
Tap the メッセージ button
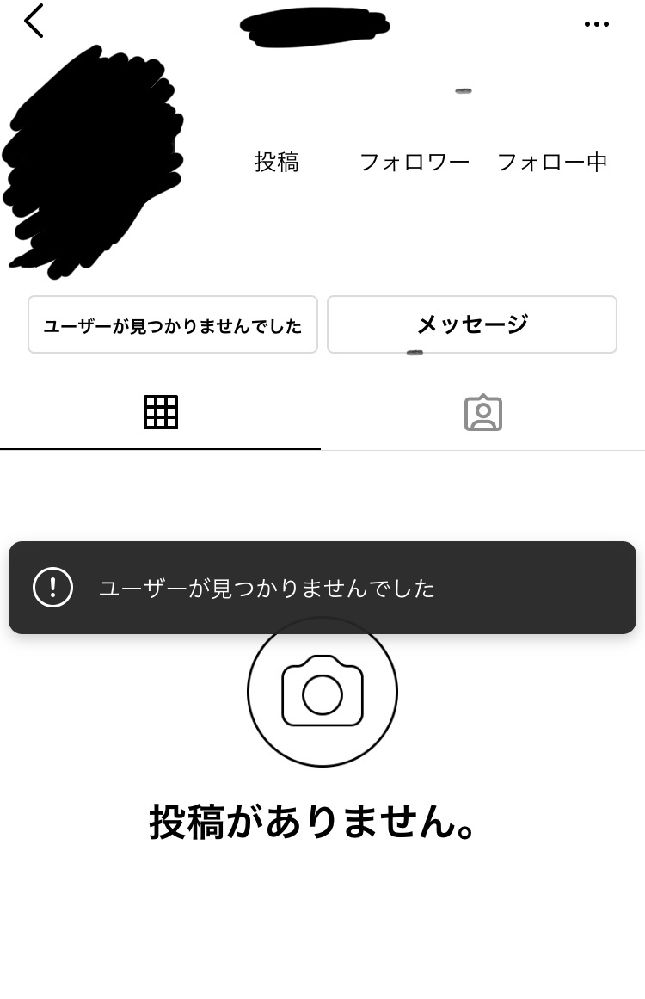pos(472,324)
